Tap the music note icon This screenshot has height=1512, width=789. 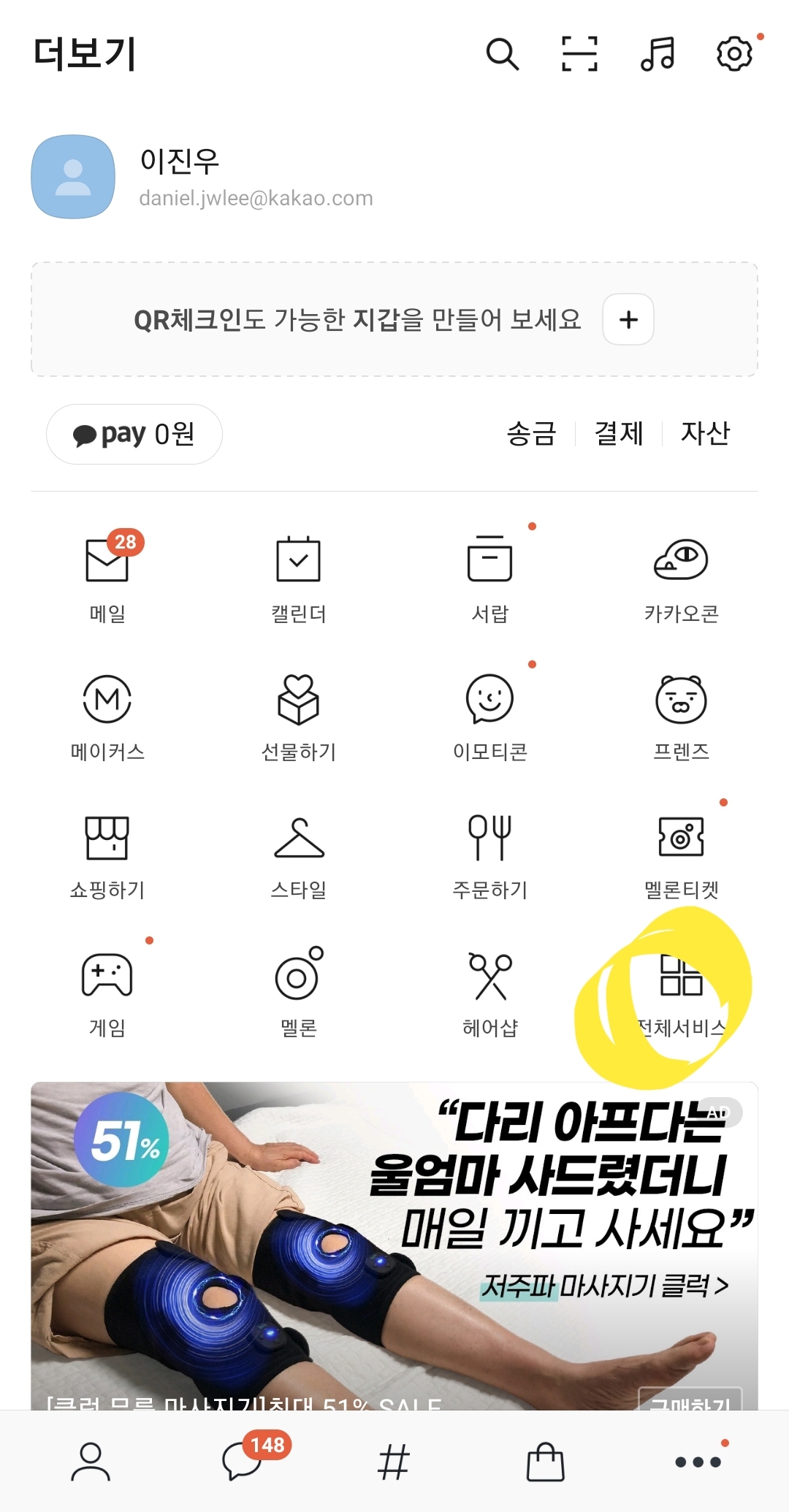click(657, 54)
